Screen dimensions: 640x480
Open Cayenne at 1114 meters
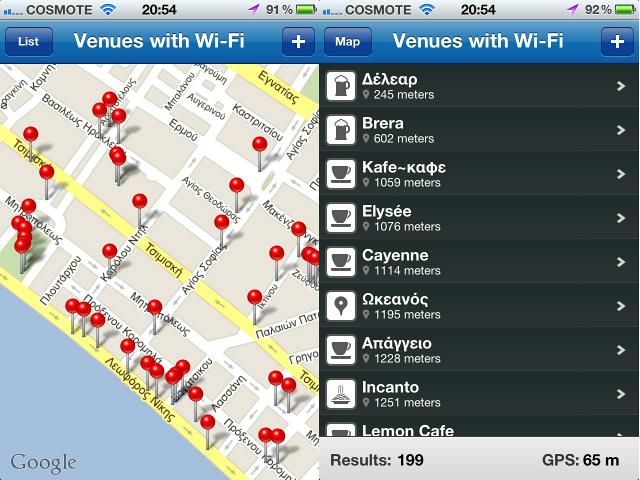pyautogui.click(x=480, y=262)
